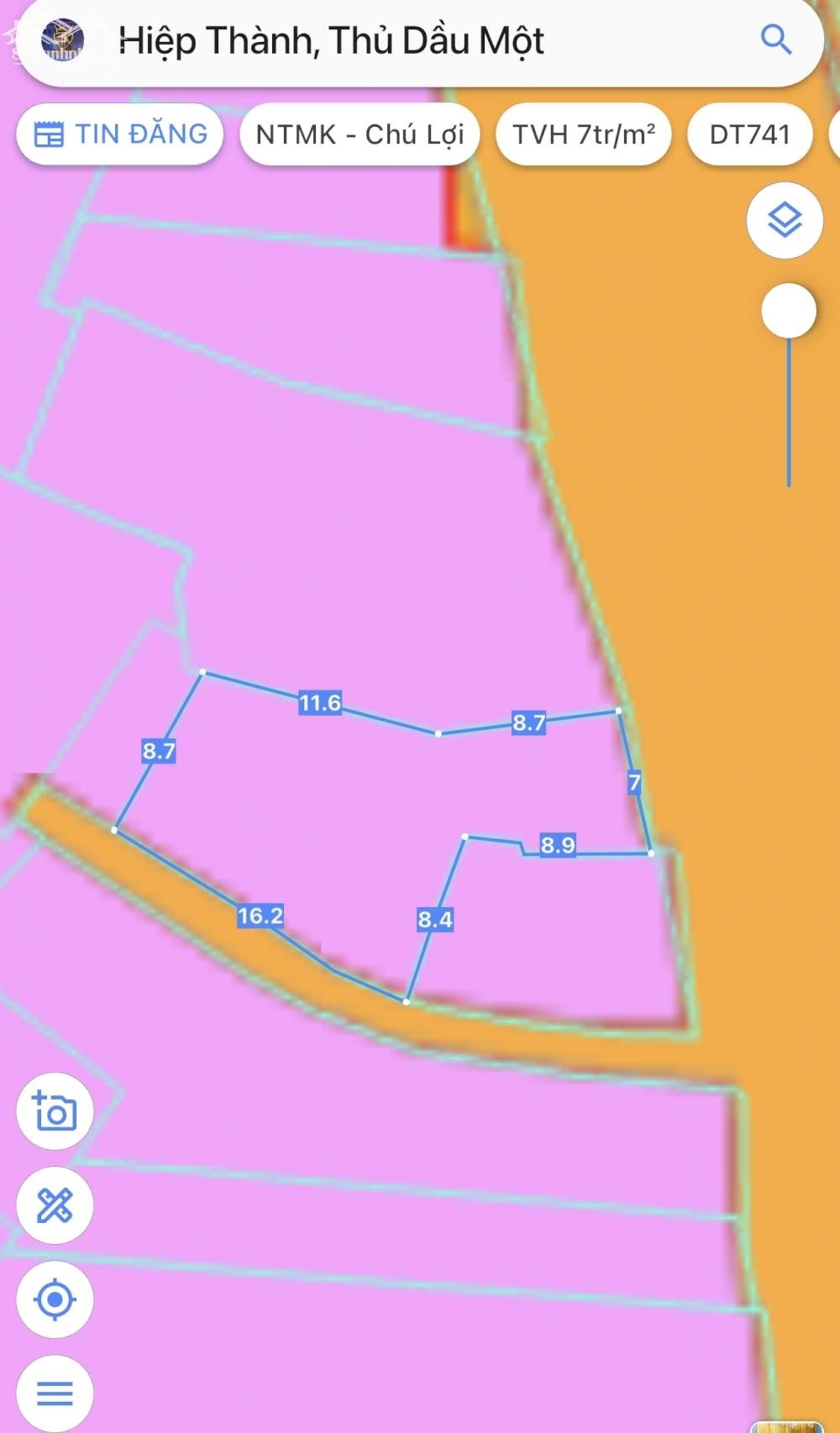Viewport: 840px width, 1433px height.
Task: Open the Hiệp Thành search field
Action: pyautogui.click(x=420, y=40)
